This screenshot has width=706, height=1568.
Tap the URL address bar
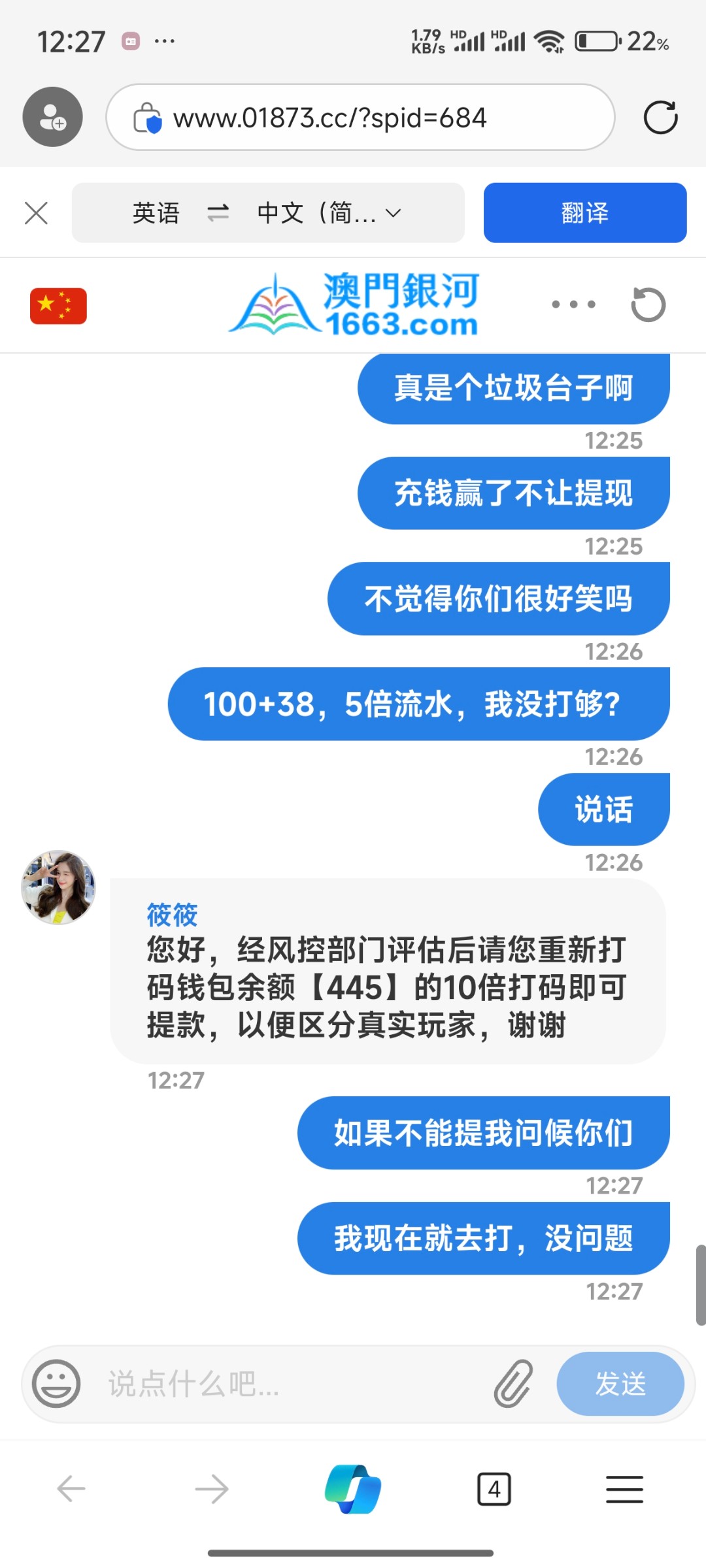[360, 118]
